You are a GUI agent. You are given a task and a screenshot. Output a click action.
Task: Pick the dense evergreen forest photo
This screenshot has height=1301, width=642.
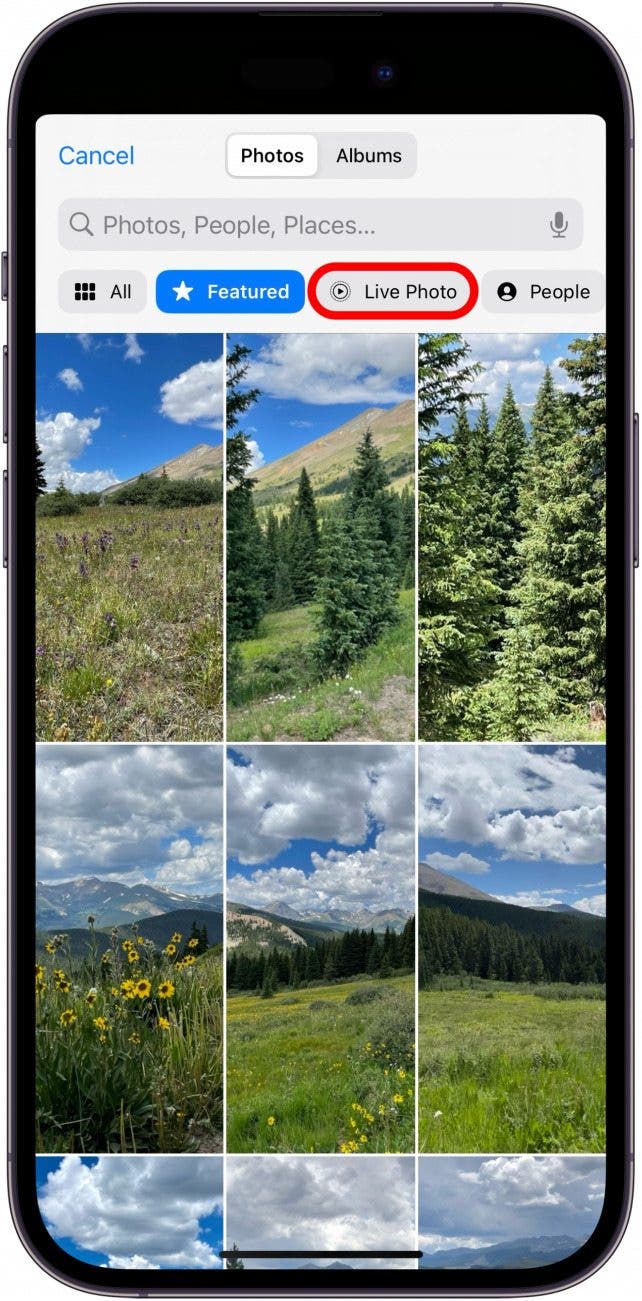(x=511, y=537)
